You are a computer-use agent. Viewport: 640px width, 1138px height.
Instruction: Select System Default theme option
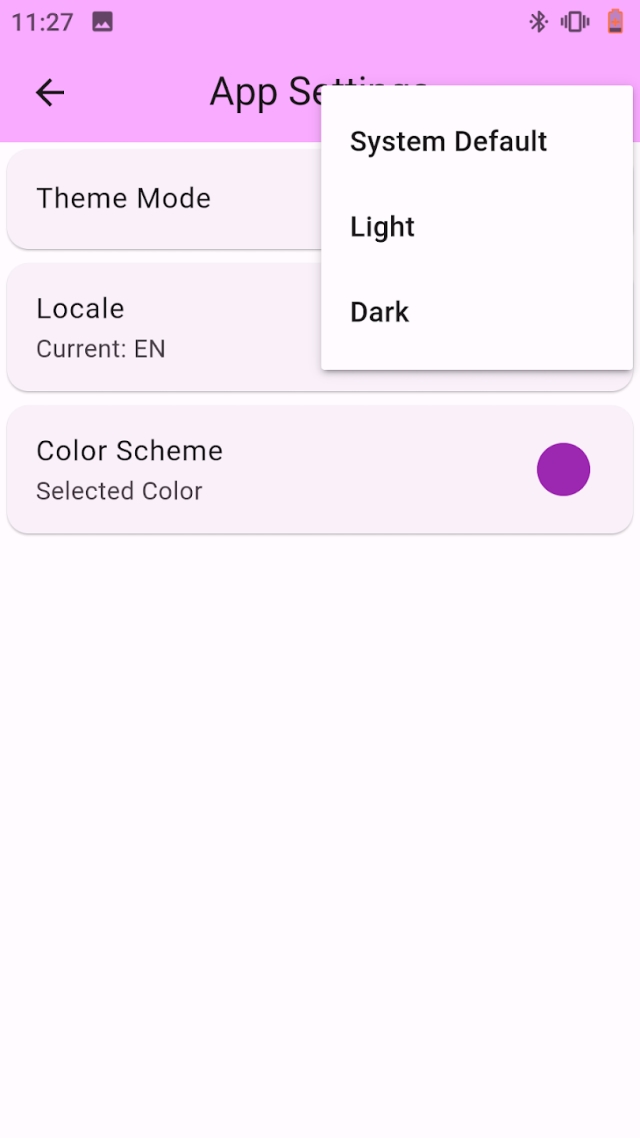coord(449,142)
